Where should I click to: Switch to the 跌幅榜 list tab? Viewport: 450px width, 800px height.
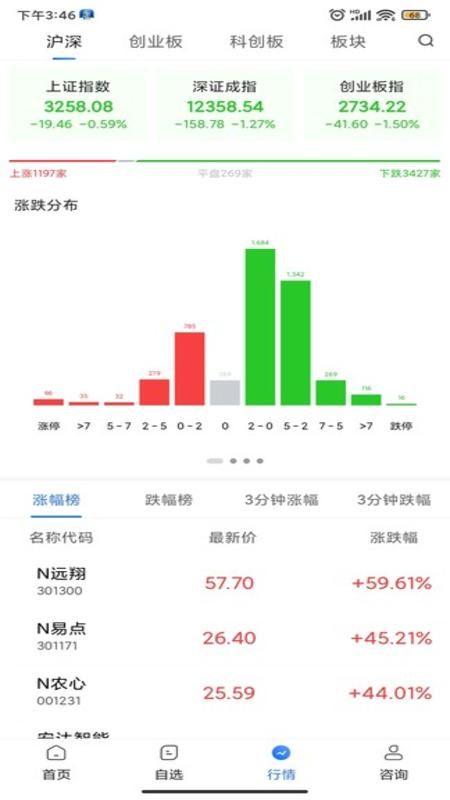pos(169,500)
